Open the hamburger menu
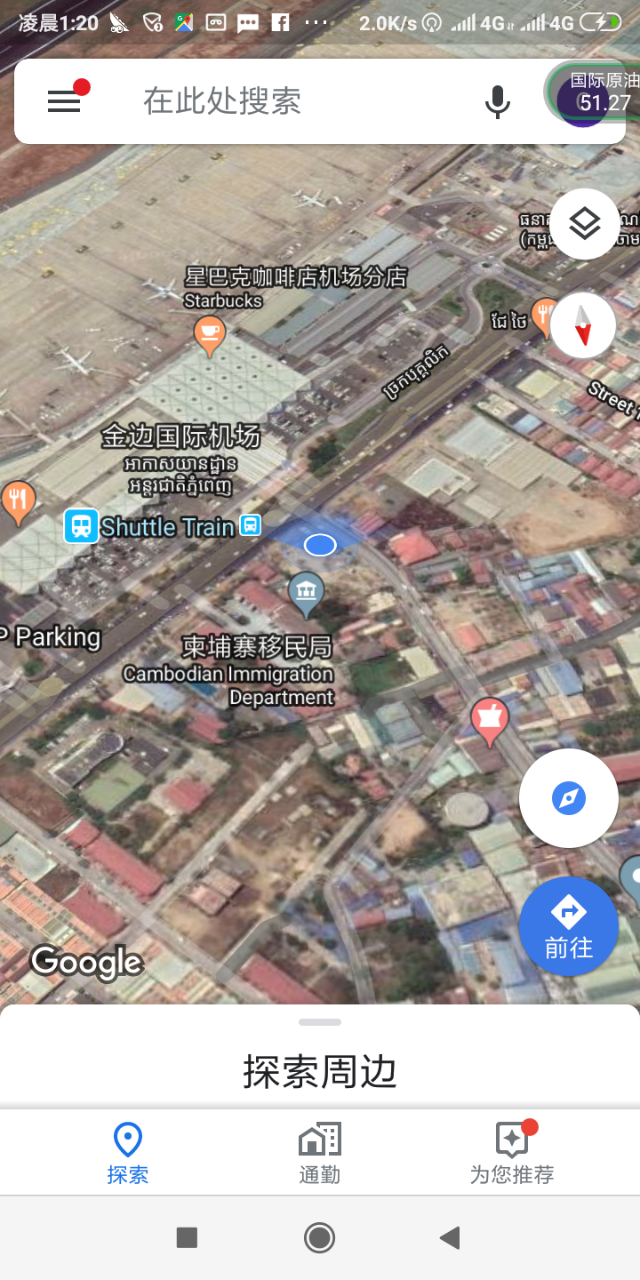The width and height of the screenshot is (640, 1280). click(64, 101)
